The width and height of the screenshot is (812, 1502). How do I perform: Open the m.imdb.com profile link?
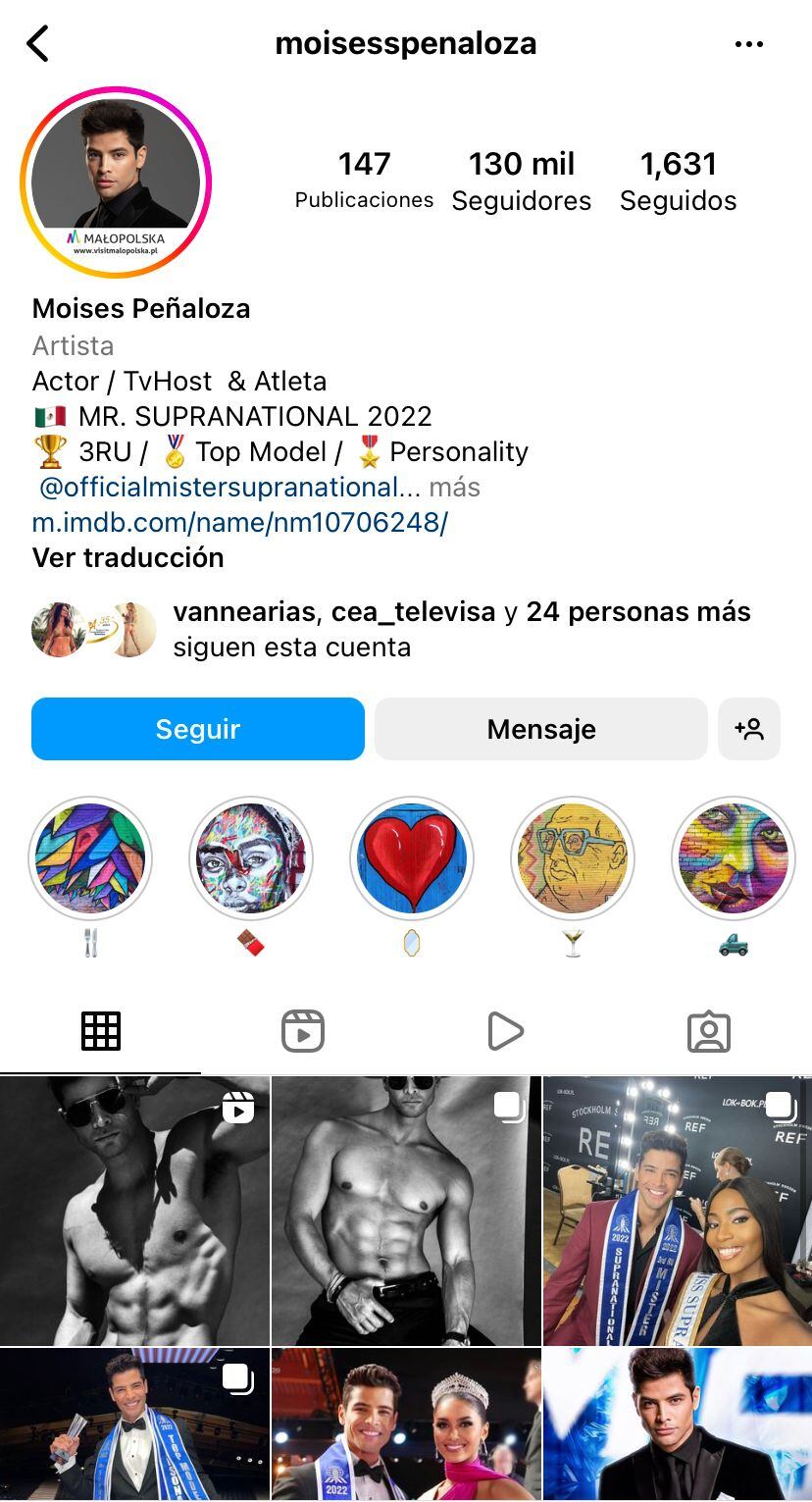tap(239, 522)
